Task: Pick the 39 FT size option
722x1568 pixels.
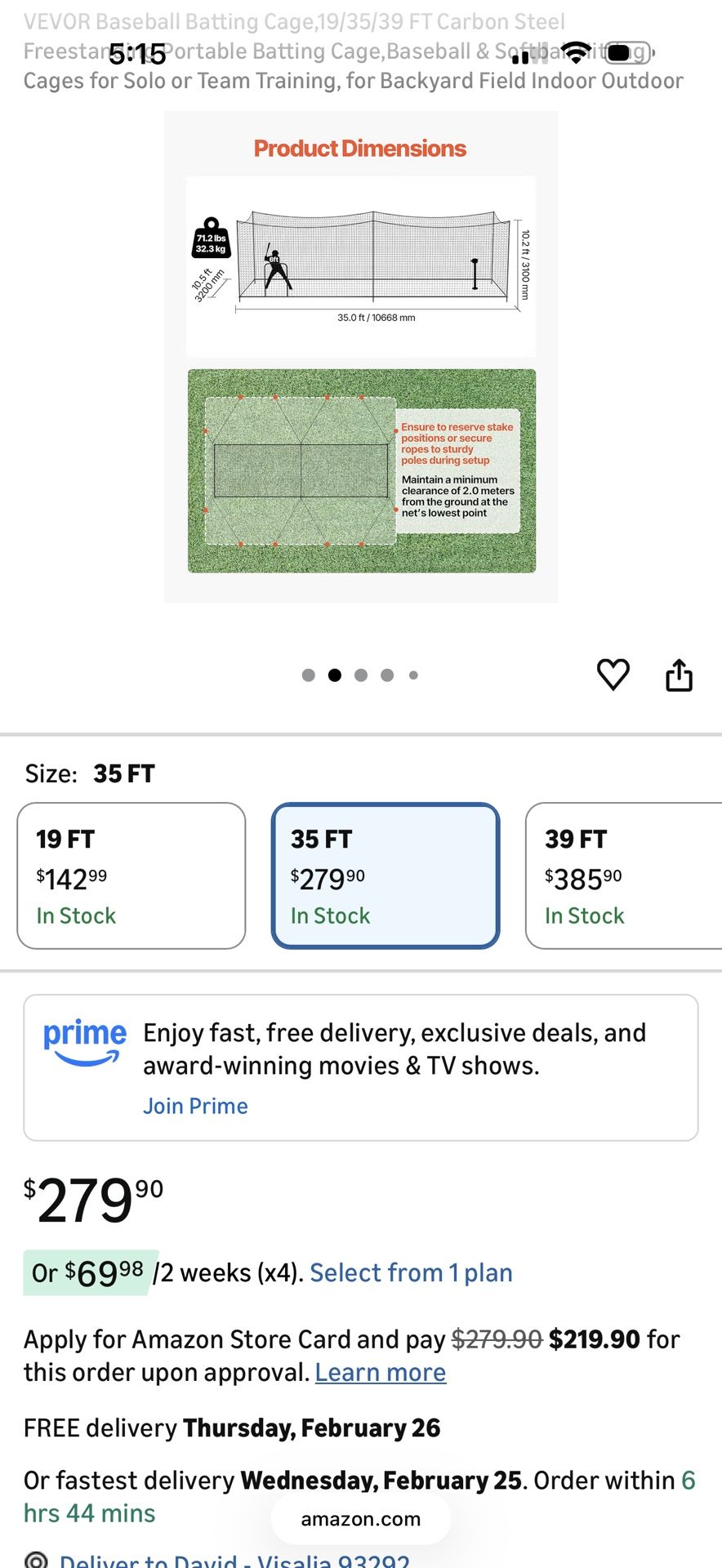Action: click(x=624, y=875)
